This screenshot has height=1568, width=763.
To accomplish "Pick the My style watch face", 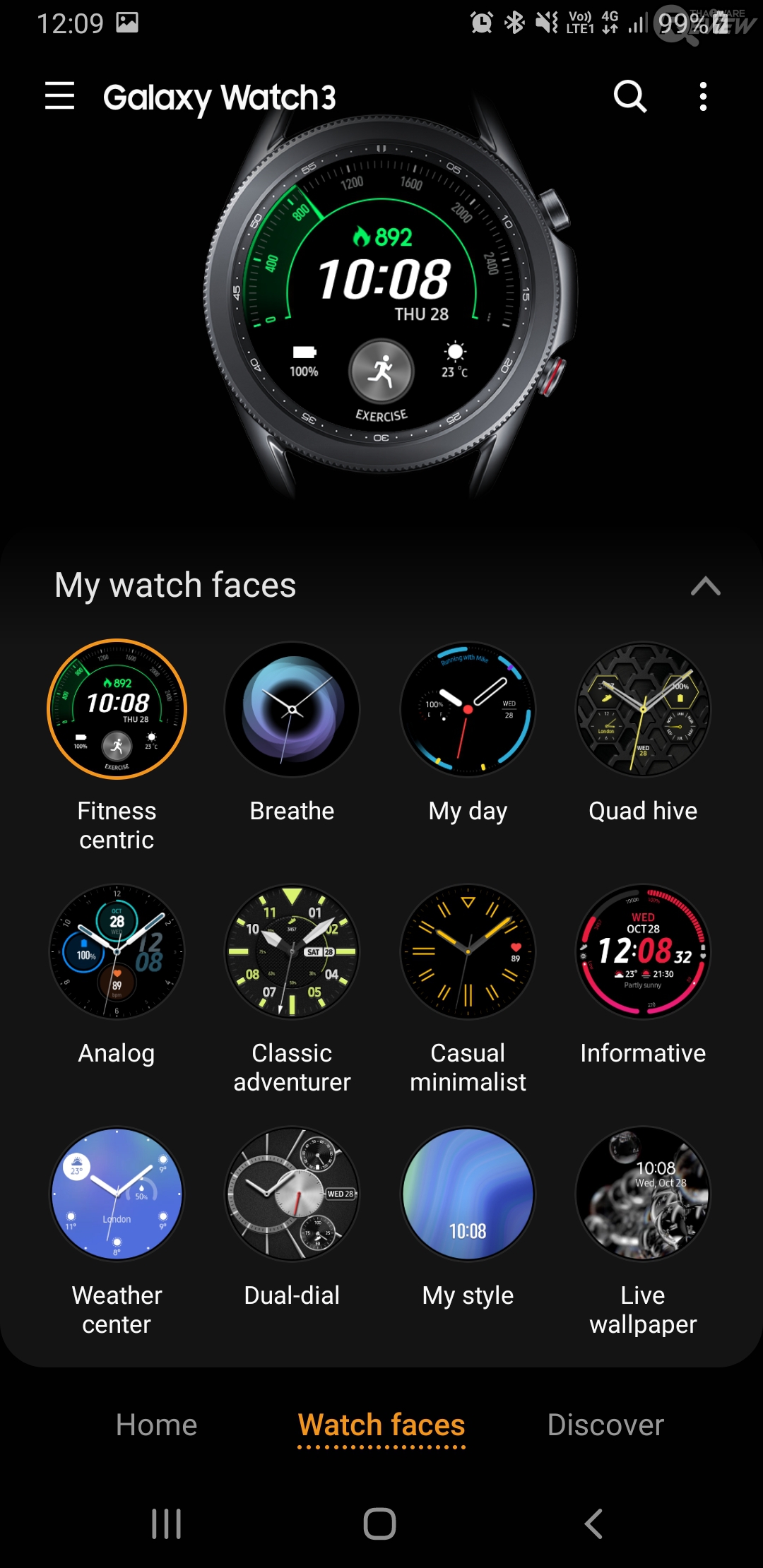I will pyautogui.click(x=468, y=1194).
